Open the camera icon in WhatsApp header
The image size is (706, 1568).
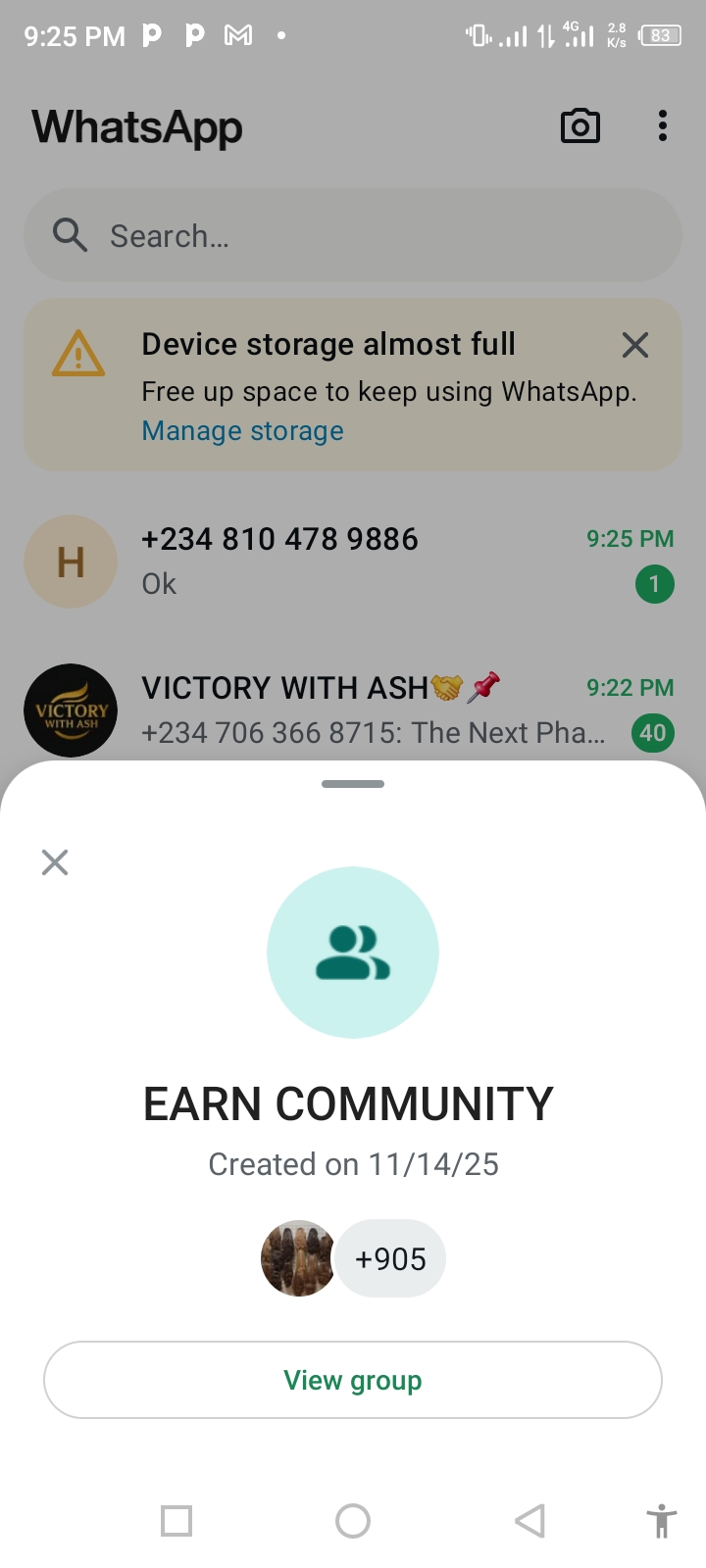[x=580, y=126]
